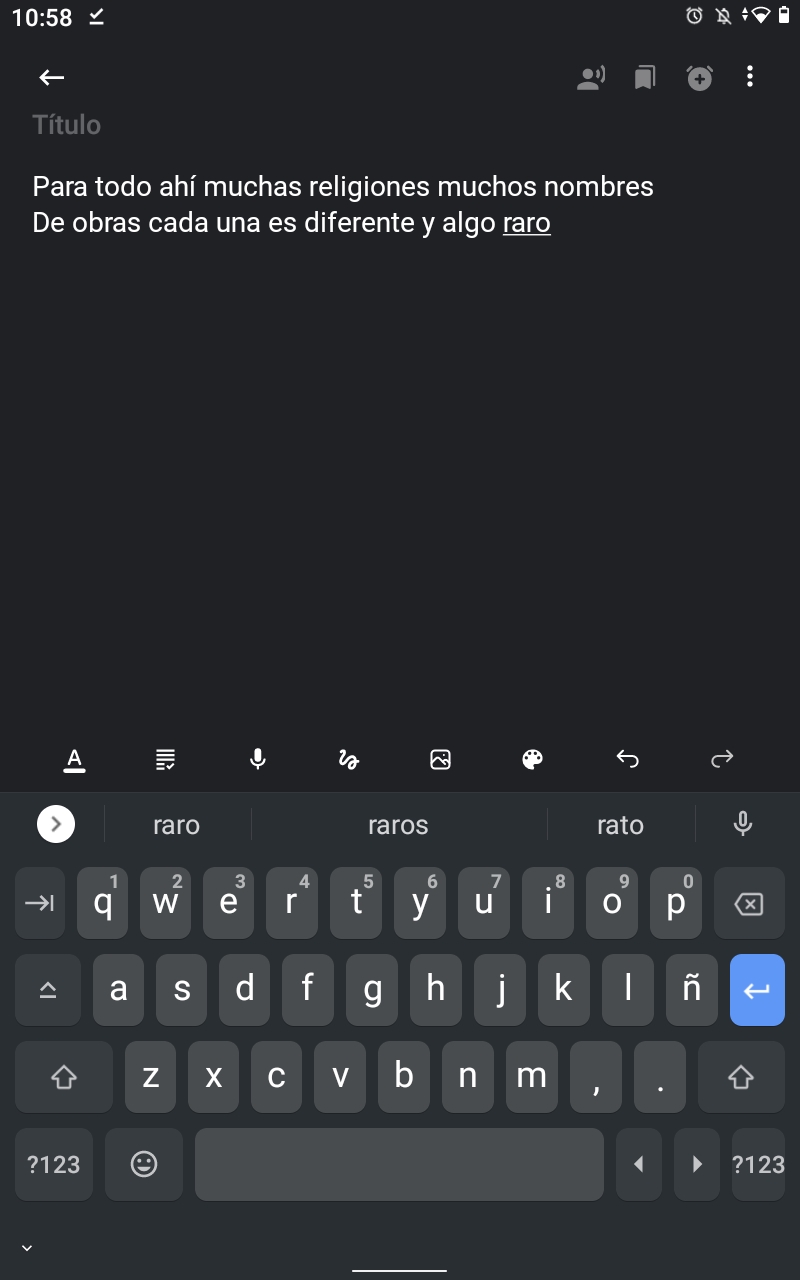Open the three-dot overflow menu
This screenshot has width=800, height=1280.
coord(750,77)
